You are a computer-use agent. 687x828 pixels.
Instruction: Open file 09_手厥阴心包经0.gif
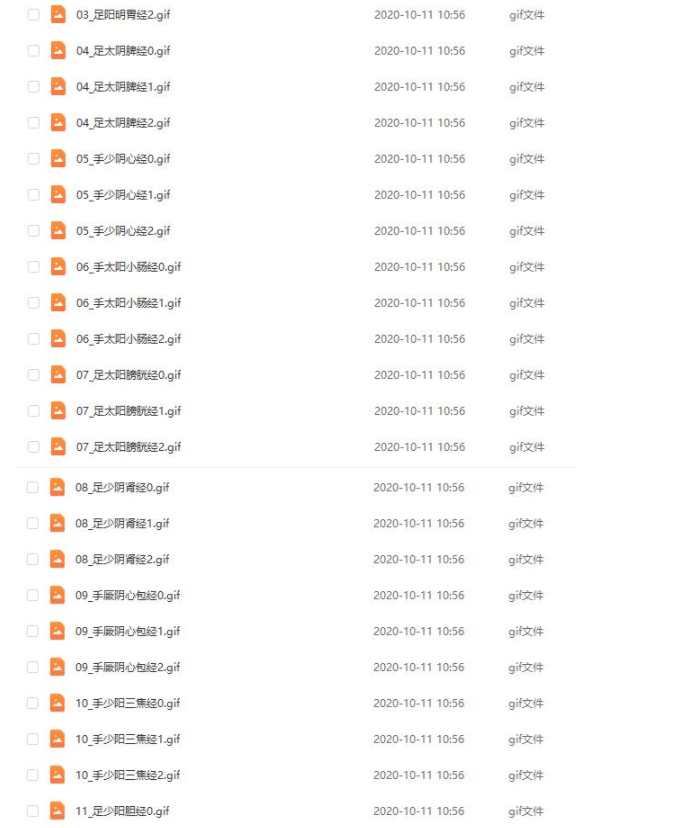[x=128, y=595]
